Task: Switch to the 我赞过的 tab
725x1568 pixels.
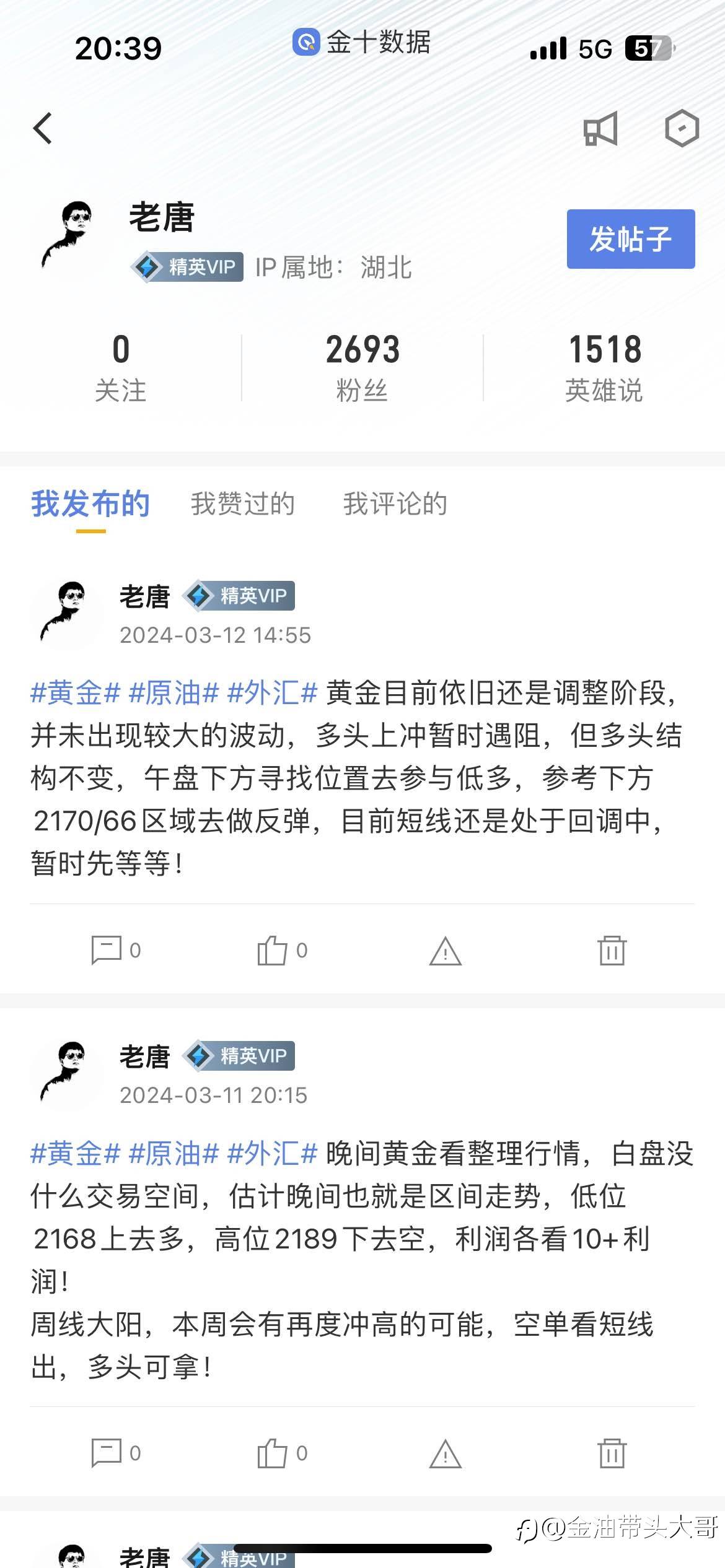Action: [x=242, y=503]
